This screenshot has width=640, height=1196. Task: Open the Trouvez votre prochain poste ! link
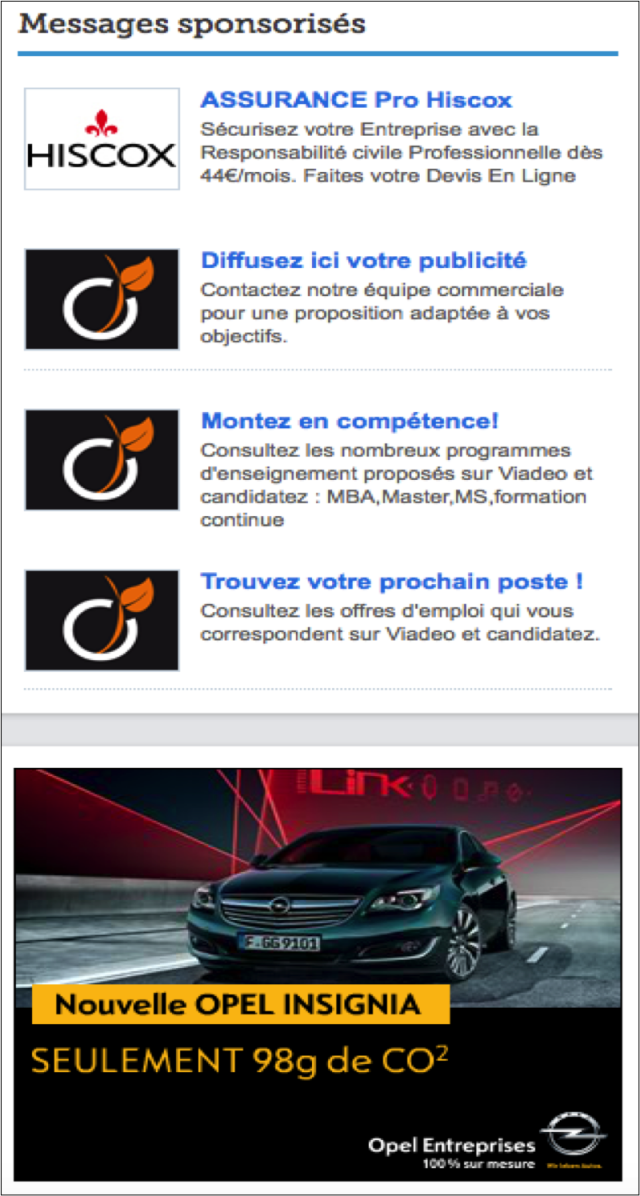pos(392,581)
